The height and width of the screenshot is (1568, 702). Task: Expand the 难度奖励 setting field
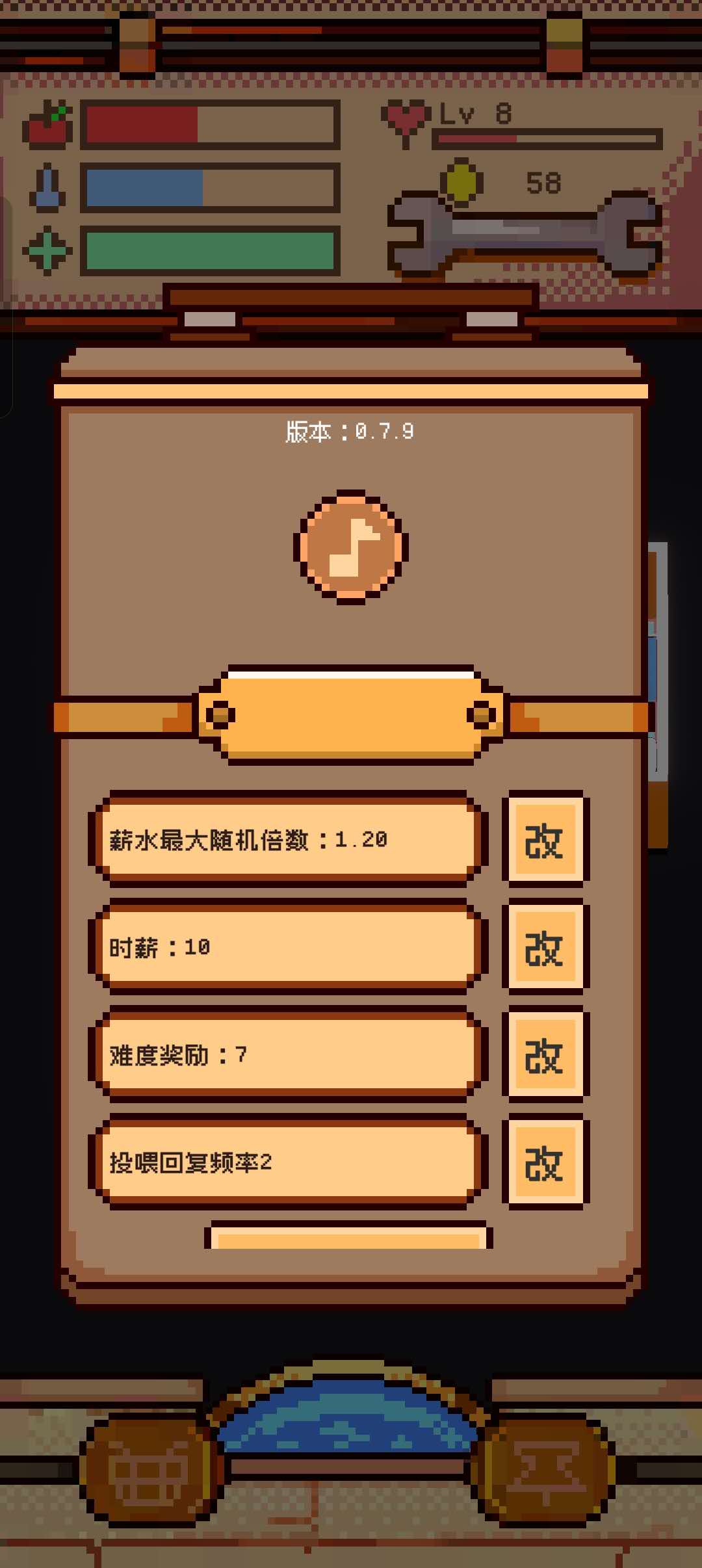[x=289, y=1054]
